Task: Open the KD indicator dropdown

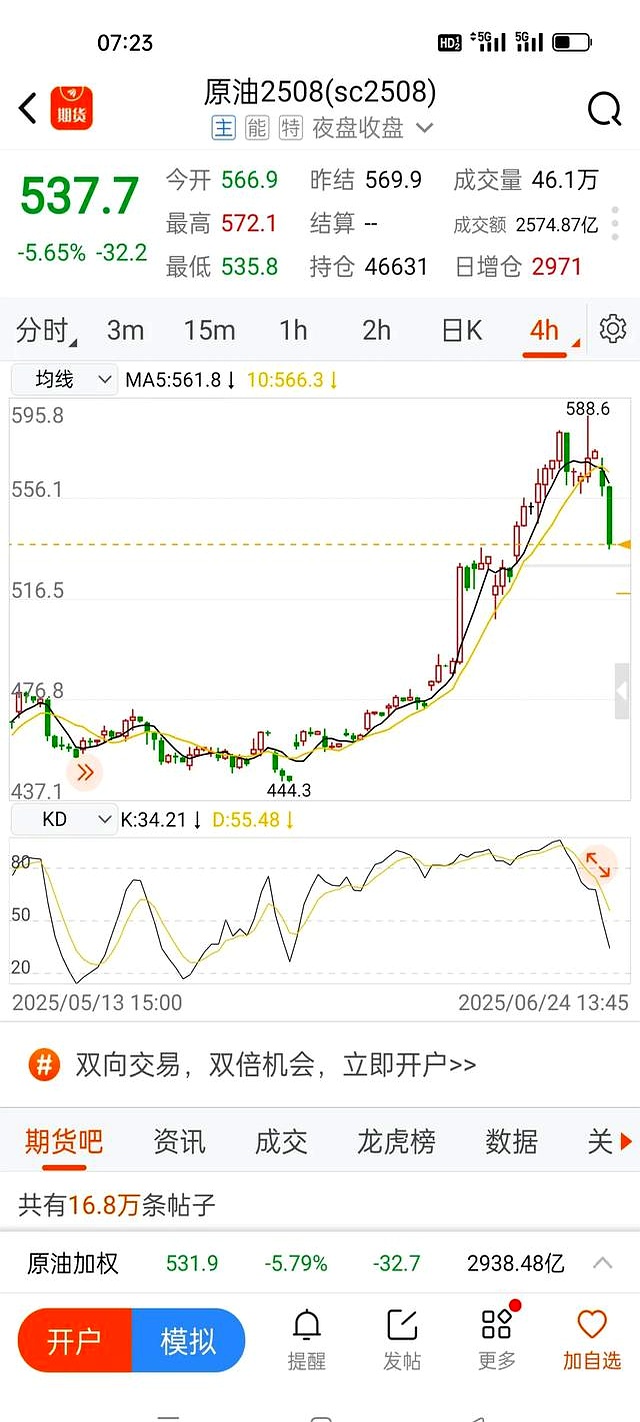Action: 64,820
